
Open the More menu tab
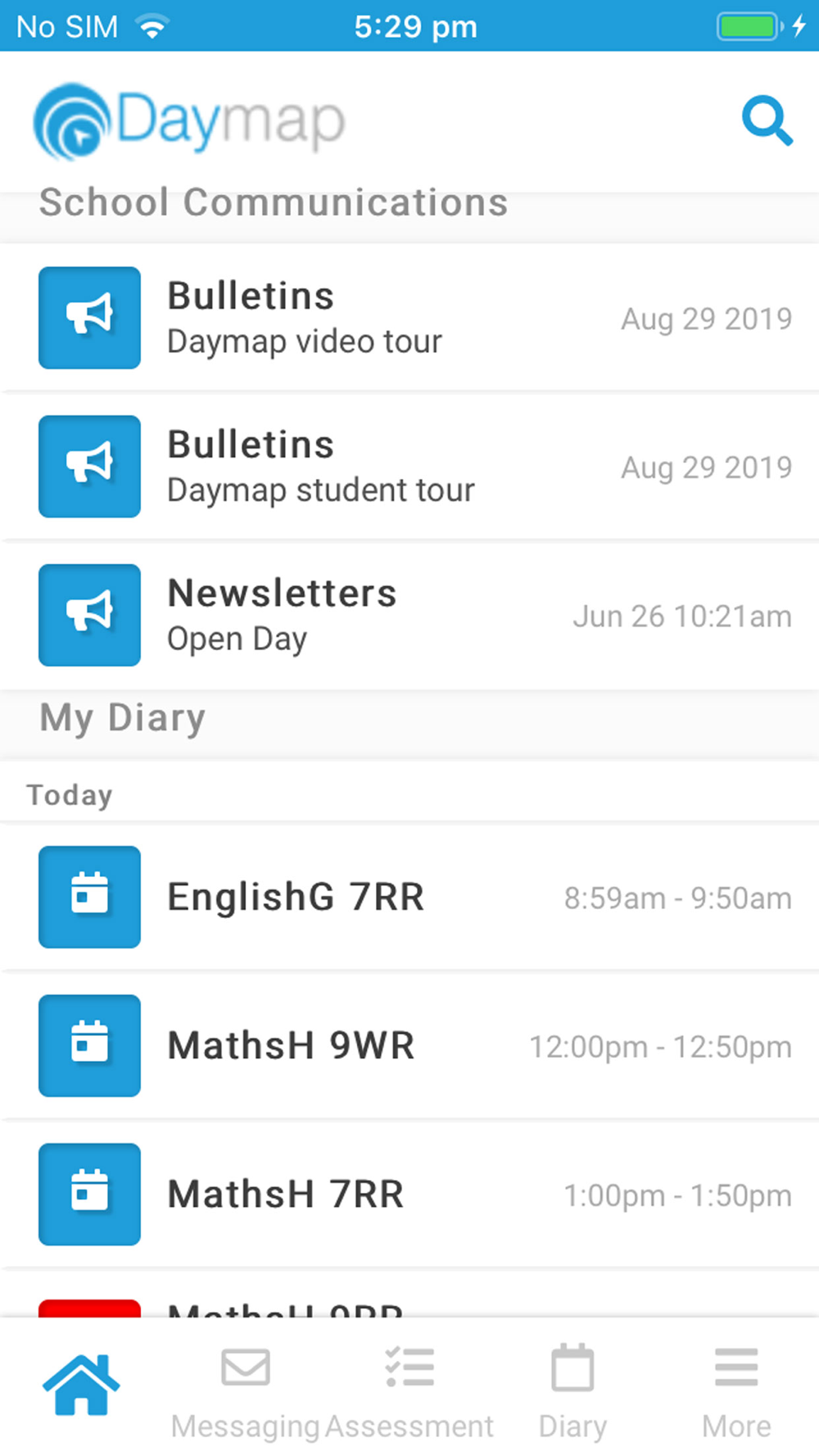pos(736,1392)
